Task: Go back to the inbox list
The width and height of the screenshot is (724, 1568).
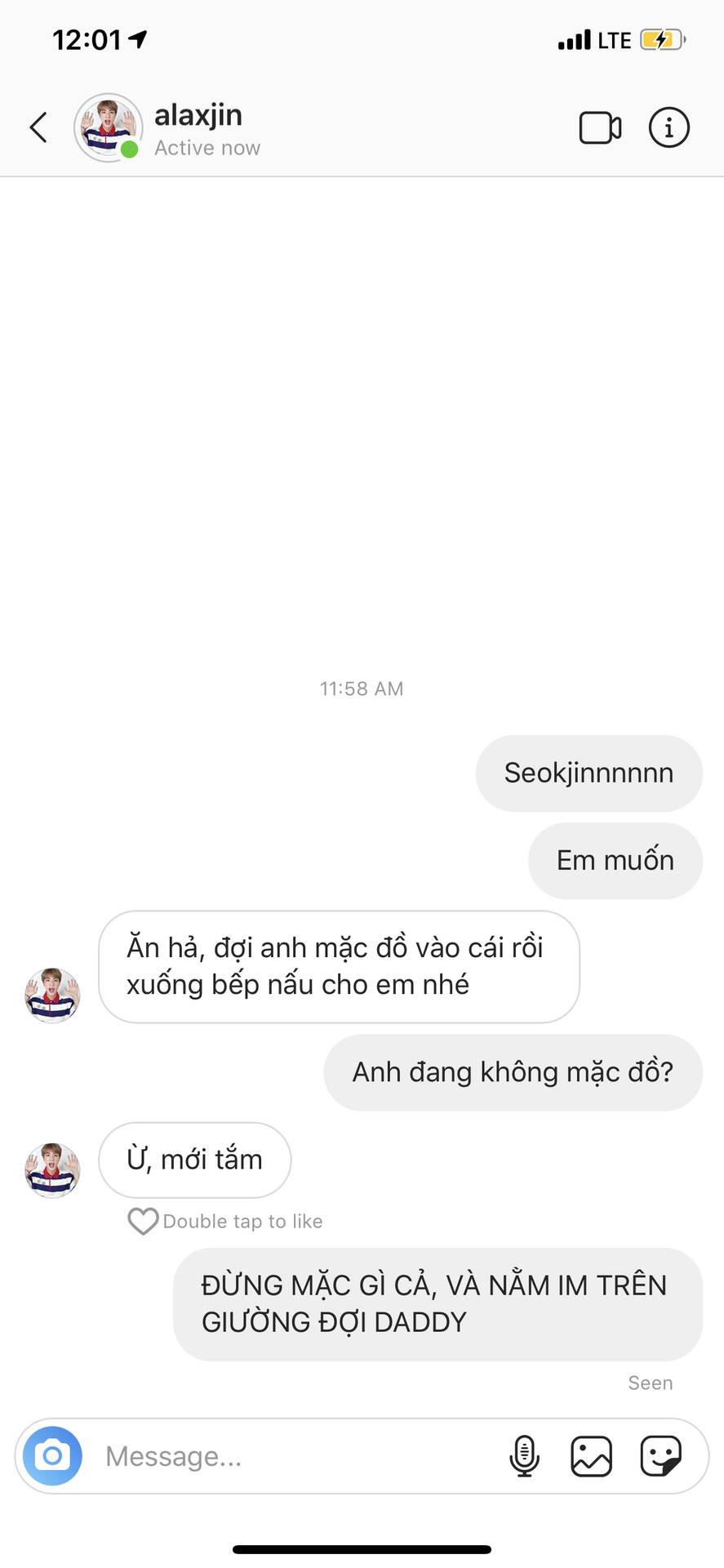Action: pyautogui.click(x=38, y=127)
